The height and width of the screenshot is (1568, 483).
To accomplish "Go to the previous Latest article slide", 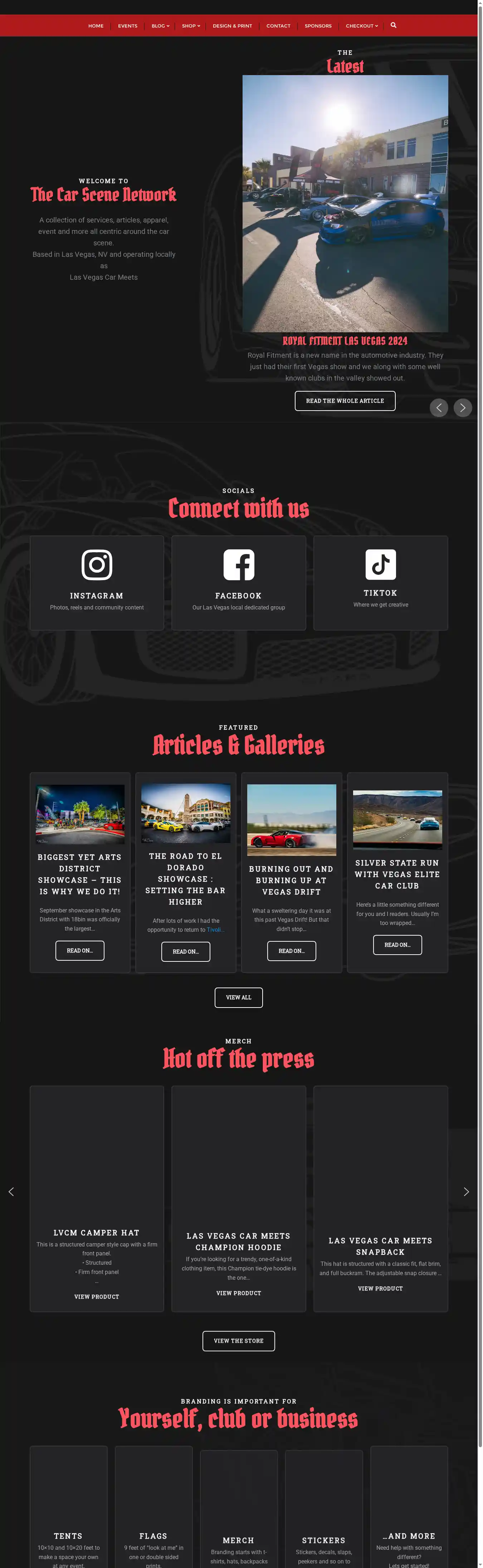I will (x=439, y=408).
